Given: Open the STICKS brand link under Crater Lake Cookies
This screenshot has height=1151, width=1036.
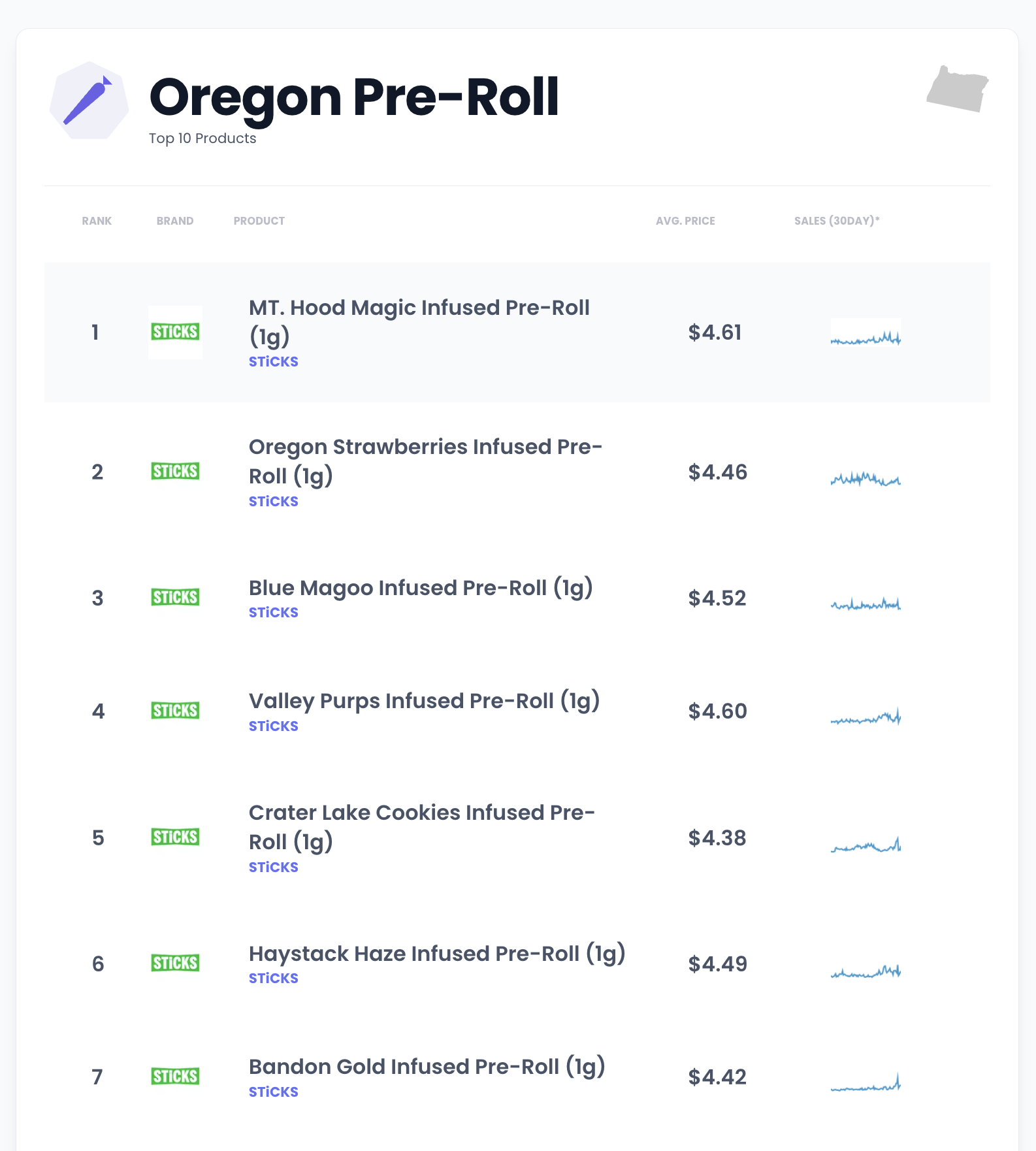Looking at the screenshot, I should point(273,867).
